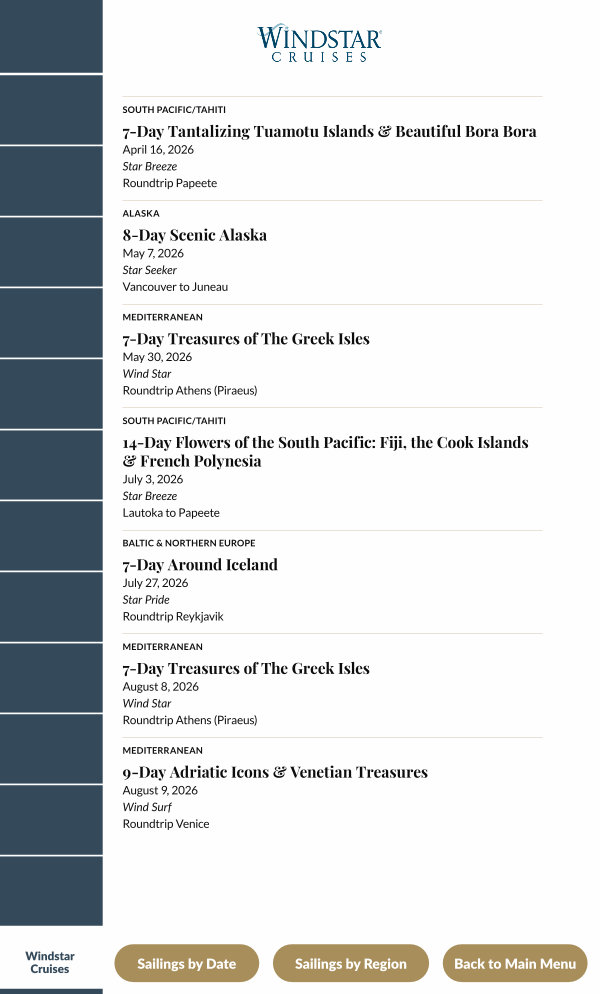Go Back to Main Menu

click(x=515, y=964)
